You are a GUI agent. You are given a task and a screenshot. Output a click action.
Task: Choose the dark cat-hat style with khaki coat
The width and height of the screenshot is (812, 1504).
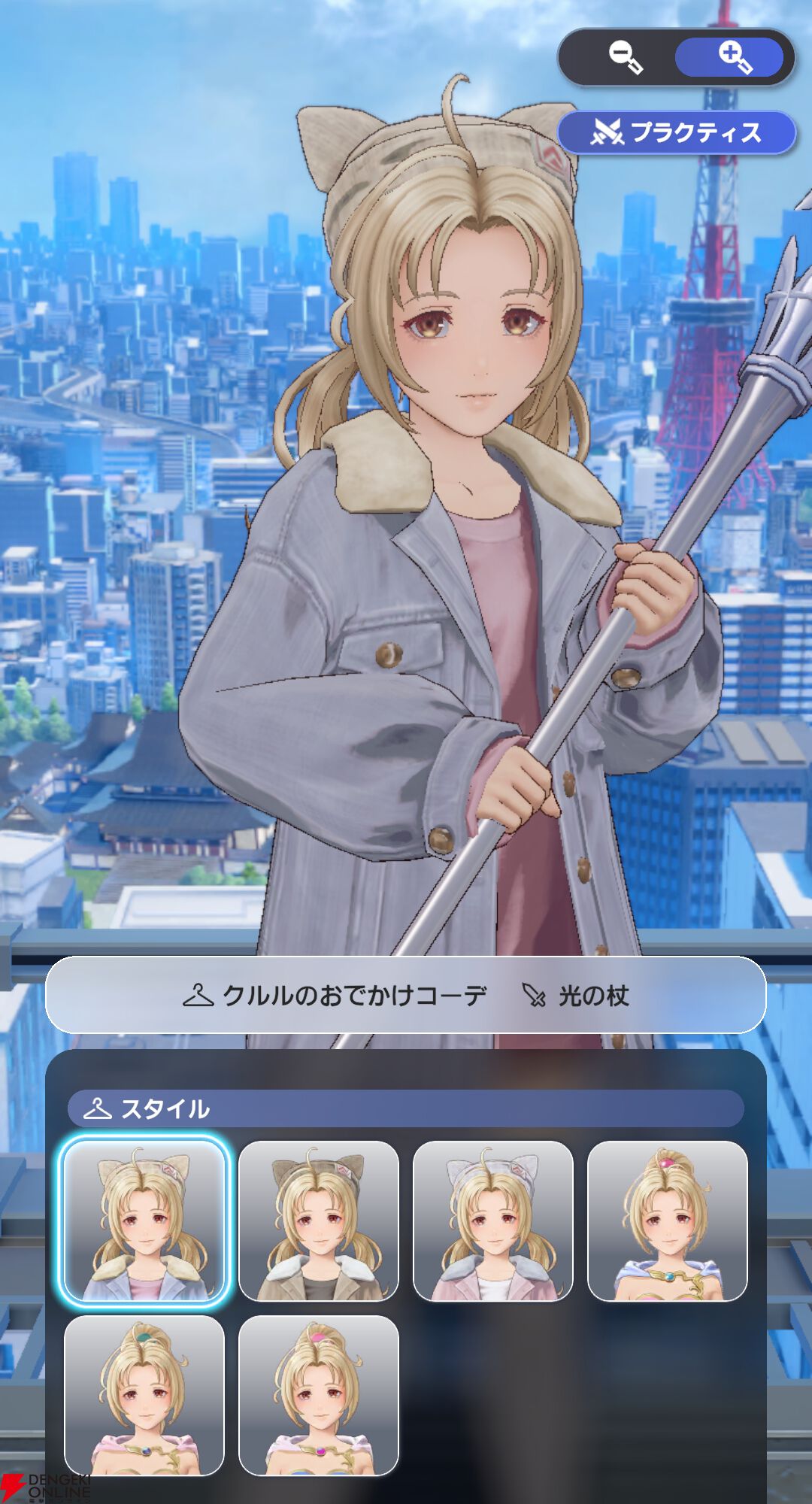[319, 1221]
